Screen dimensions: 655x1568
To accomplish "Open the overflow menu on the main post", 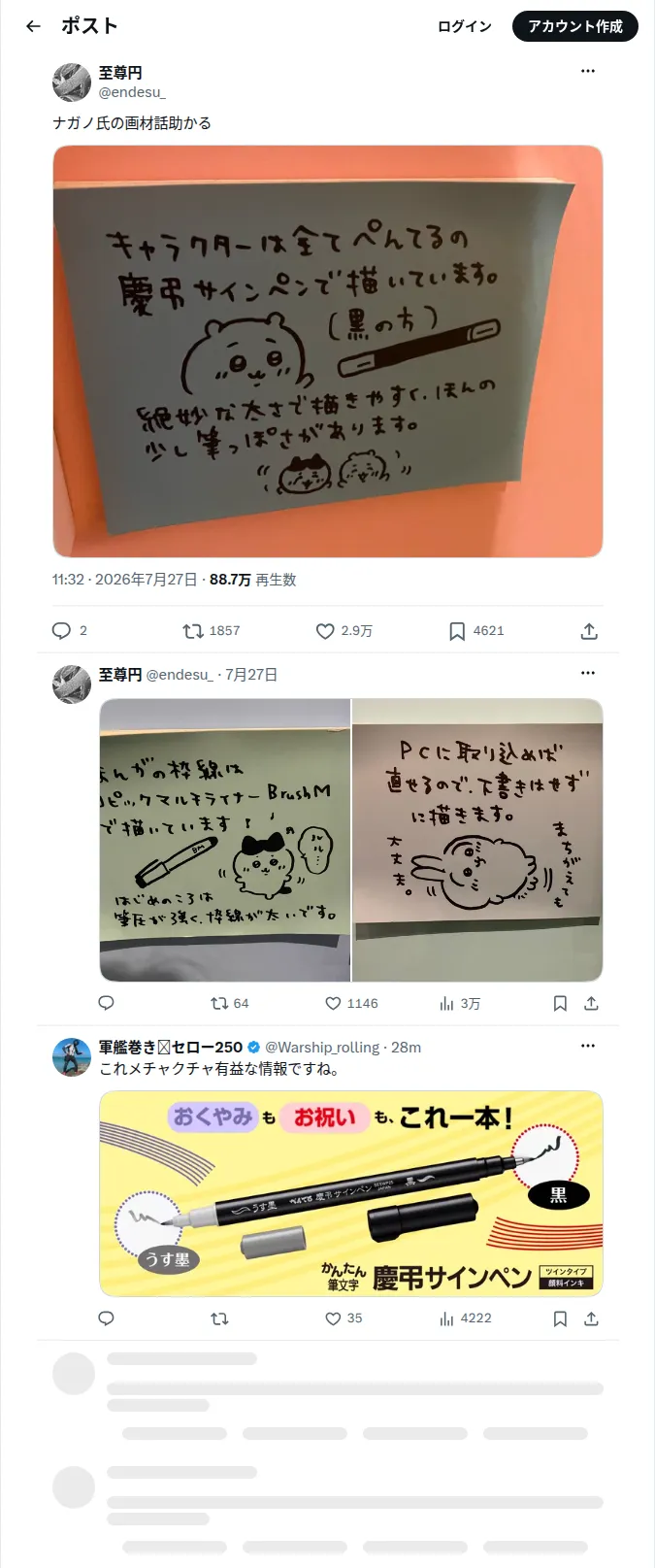I will point(588,71).
